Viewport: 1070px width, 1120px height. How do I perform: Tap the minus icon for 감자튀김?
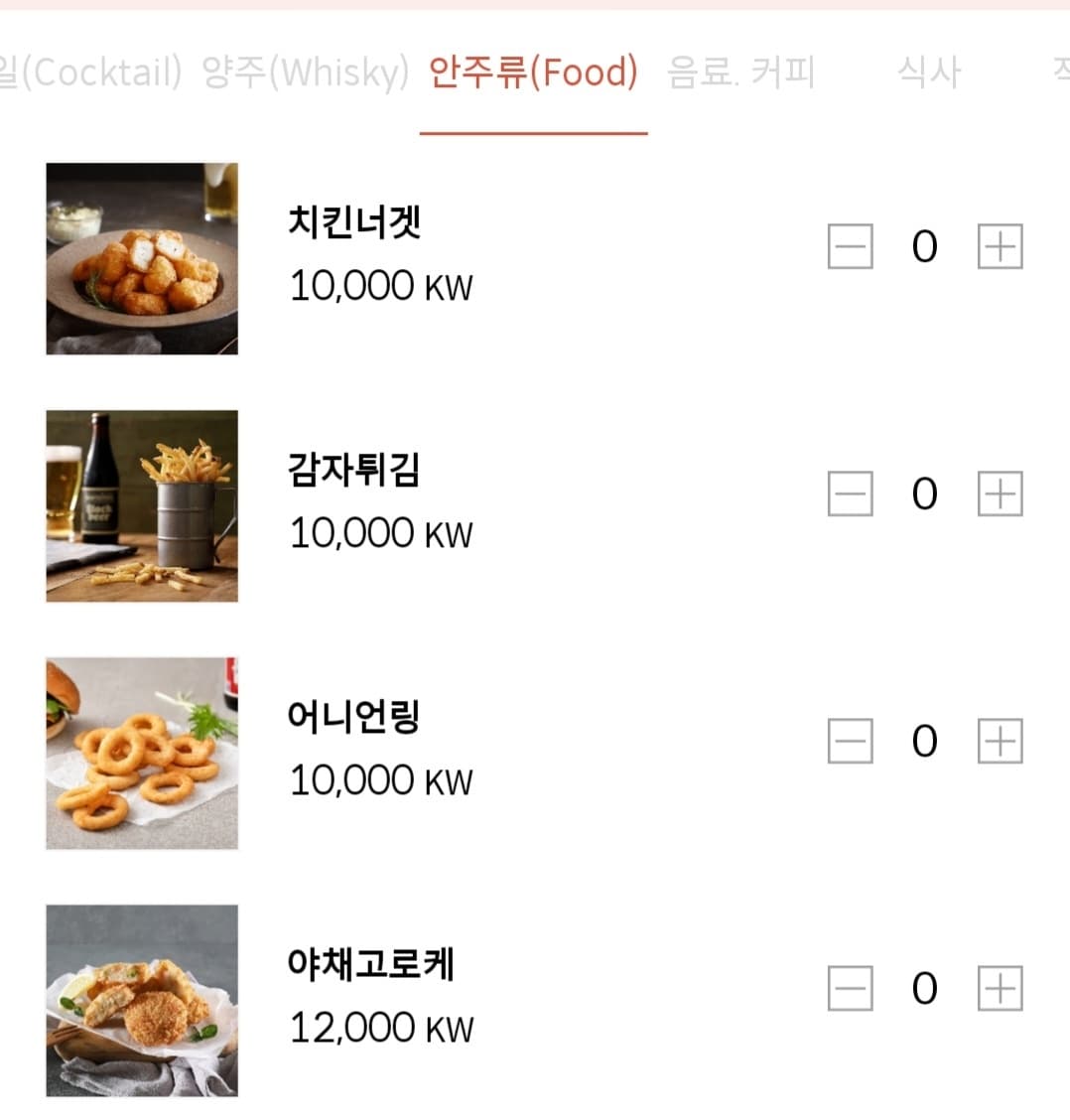pyautogui.click(x=849, y=493)
